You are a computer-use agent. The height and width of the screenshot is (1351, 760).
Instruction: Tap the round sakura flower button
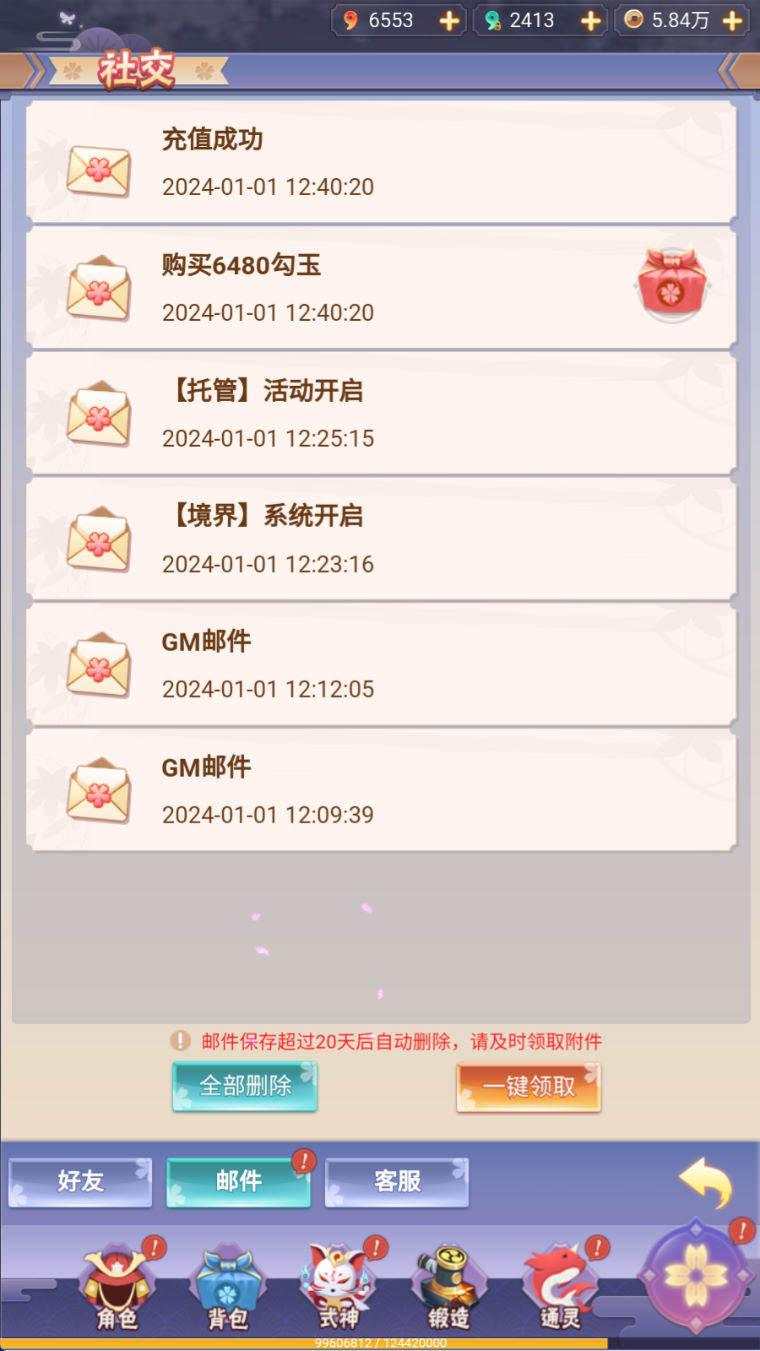(x=697, y=1277)
